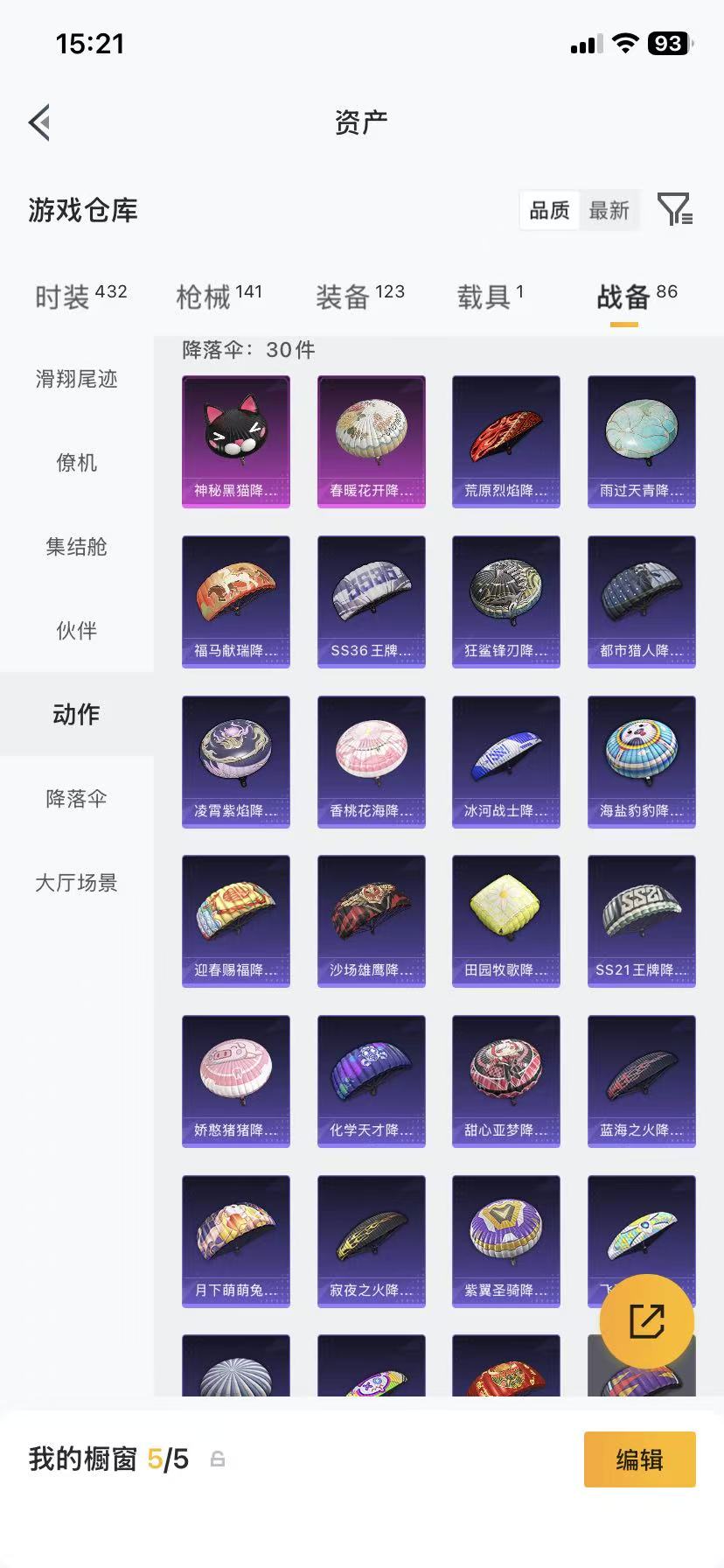
Task: Tap the SS21王牌 parachute thumbnail
Action: point(641,920)
